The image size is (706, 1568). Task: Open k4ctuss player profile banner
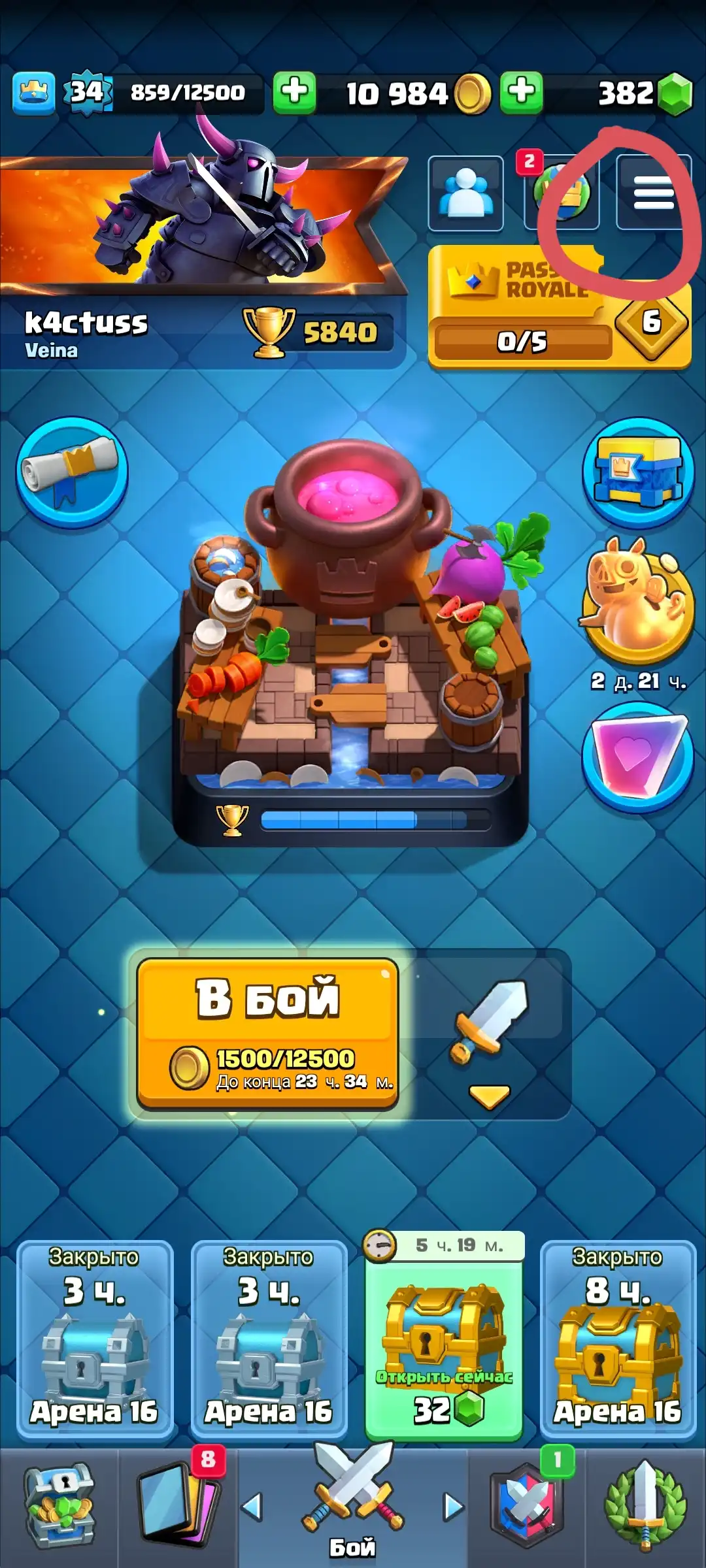pos(203,261)
